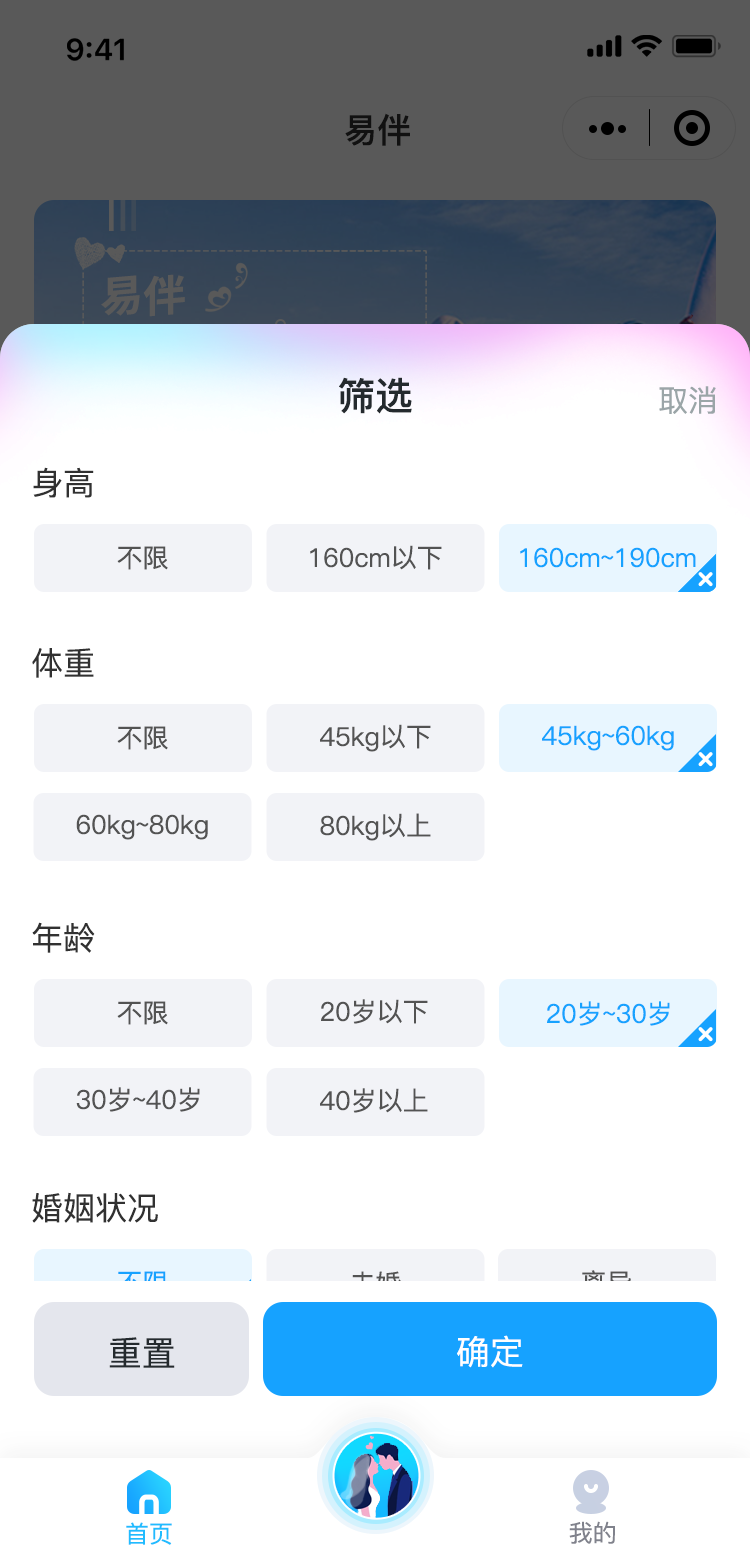Image resolution: width=750 pixels, height=1556 pixels.
Task: Select the 40岁以上 age option
Action: (375, 1102)
